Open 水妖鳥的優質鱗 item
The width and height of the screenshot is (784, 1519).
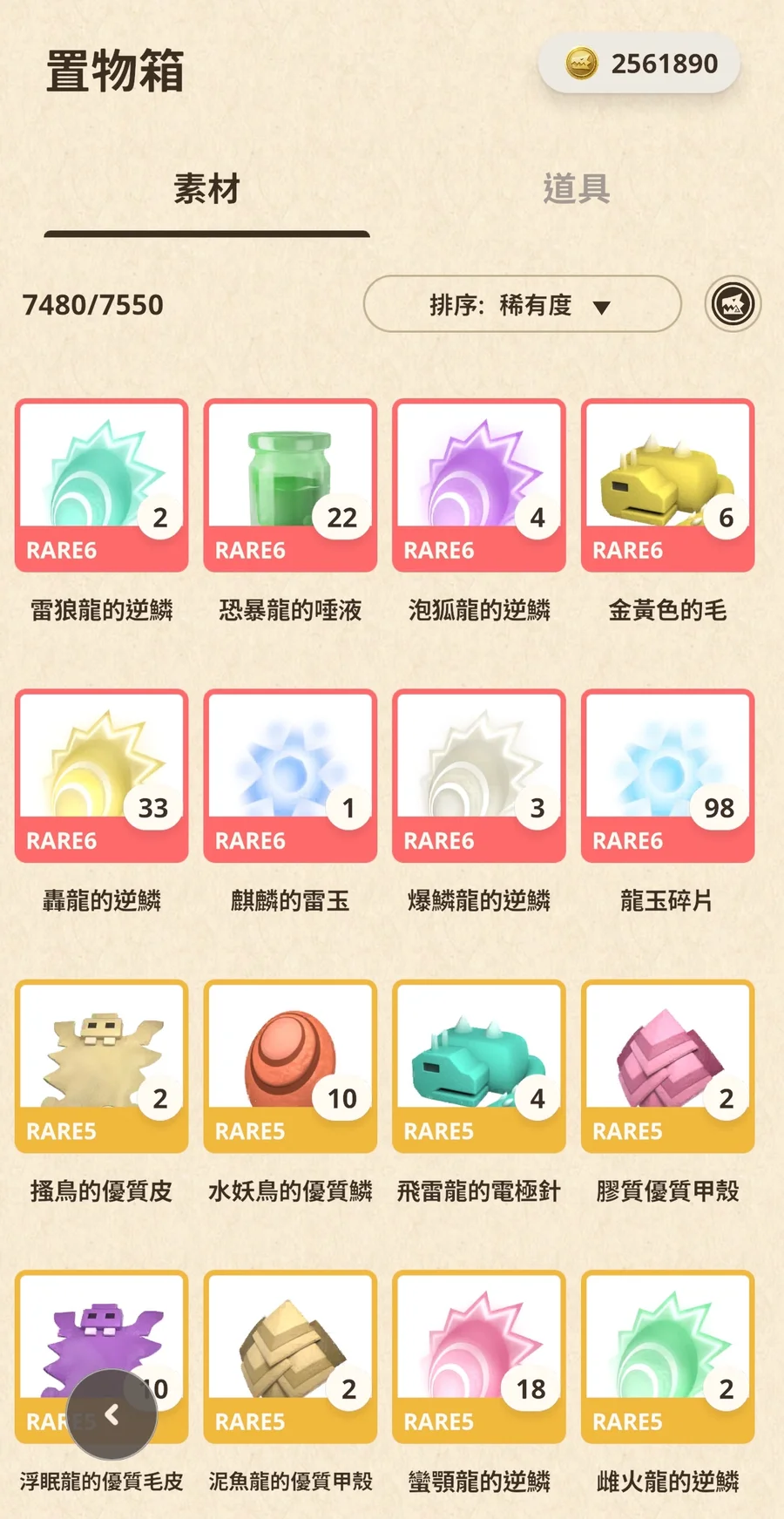point(290,1066)
